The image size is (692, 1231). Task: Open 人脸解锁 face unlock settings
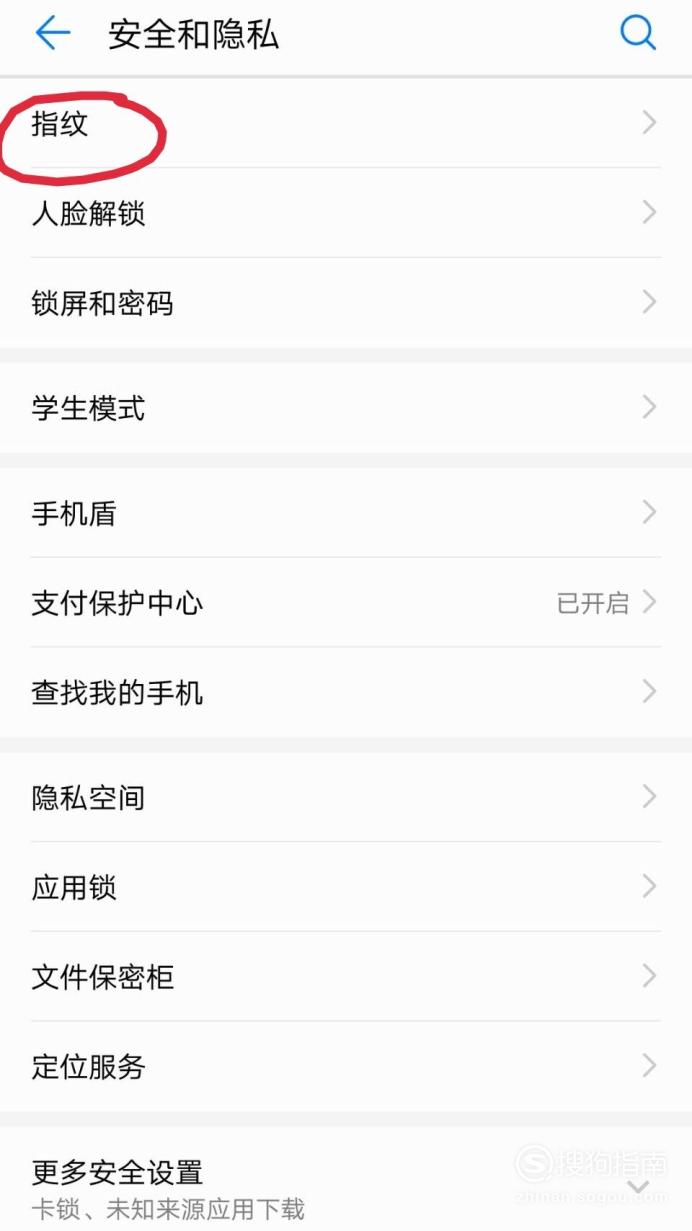pos(346,212)
